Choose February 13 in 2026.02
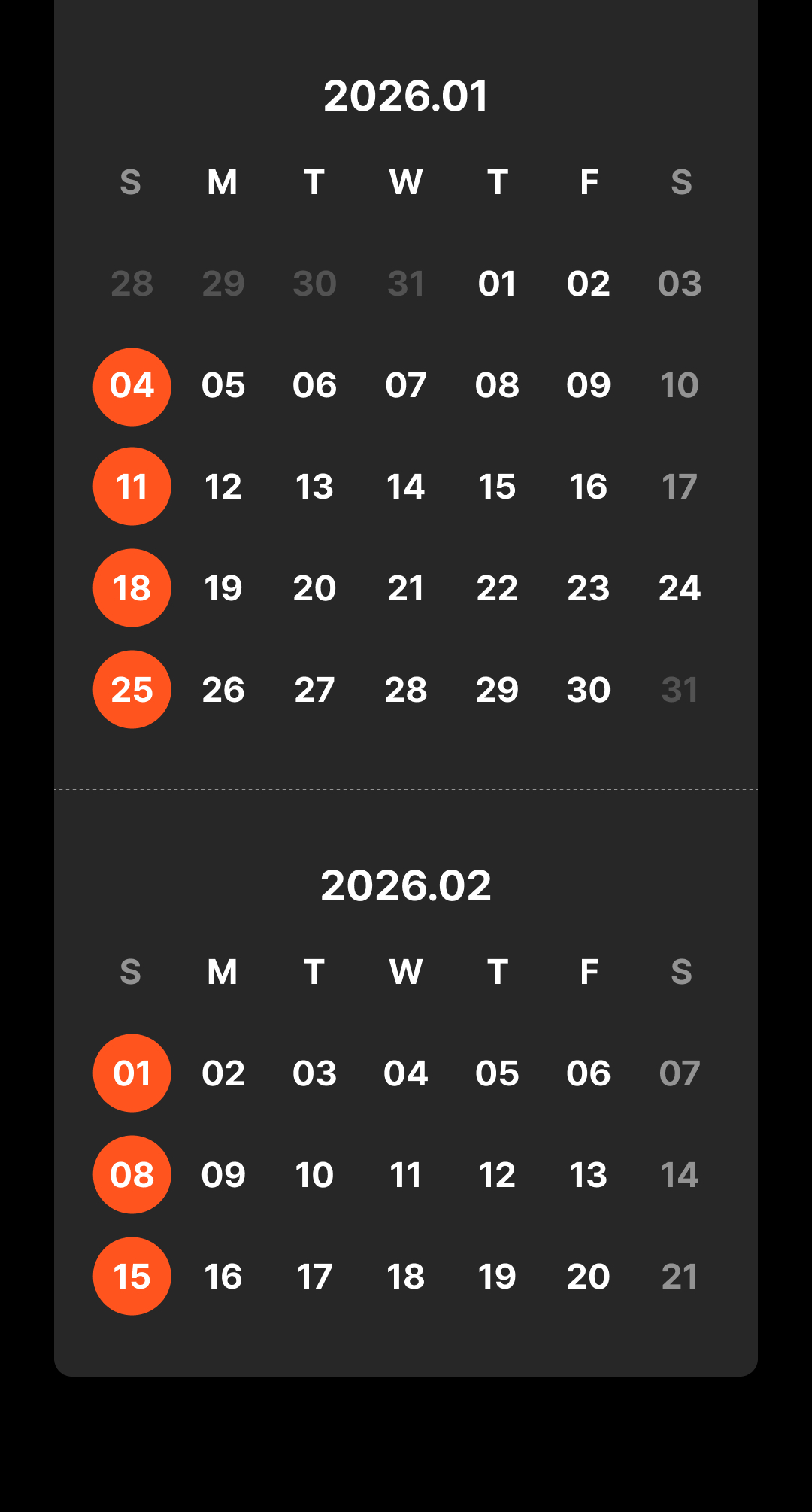 click(x=589, y=1175)
